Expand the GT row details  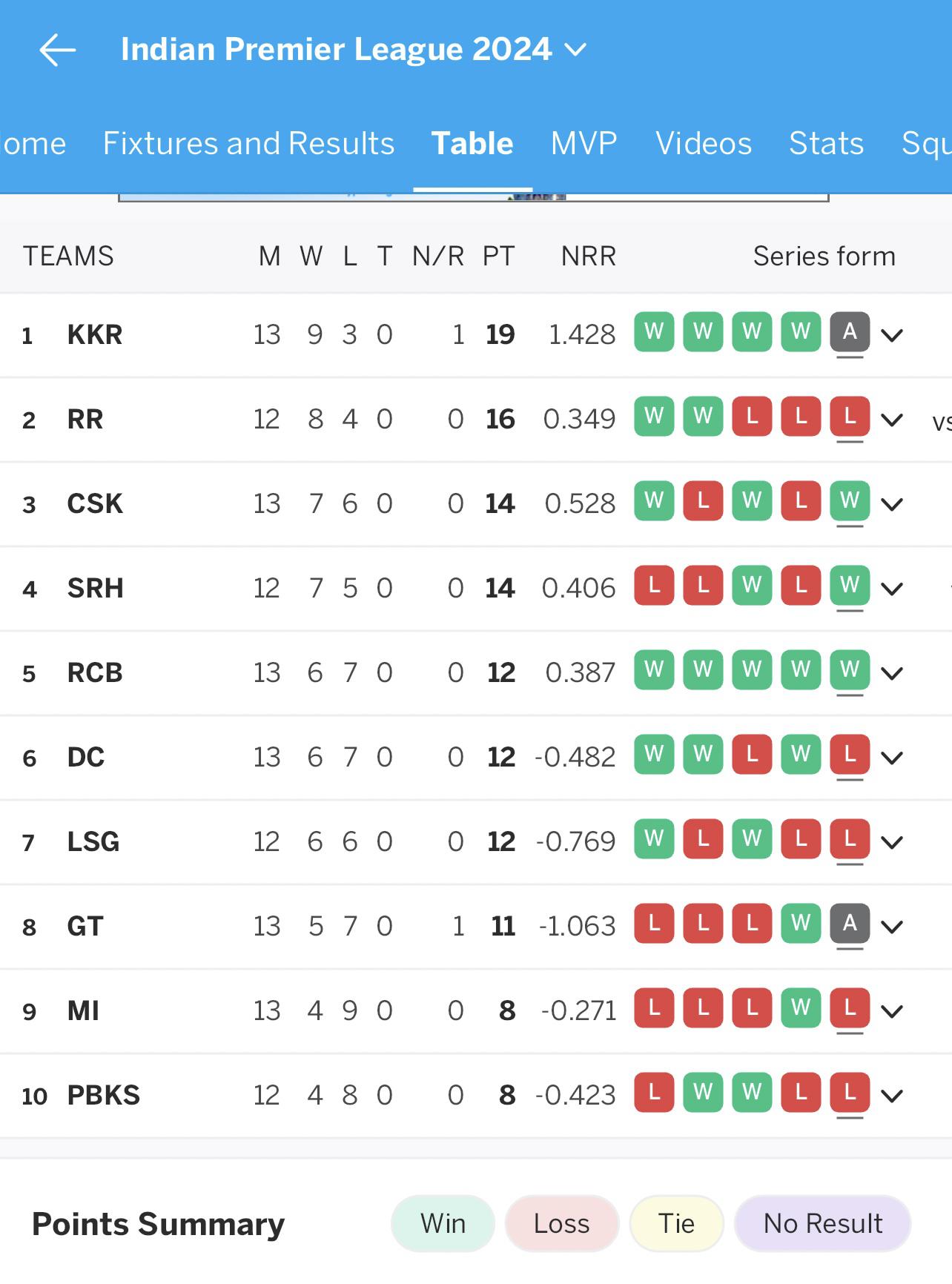point(891,927)
